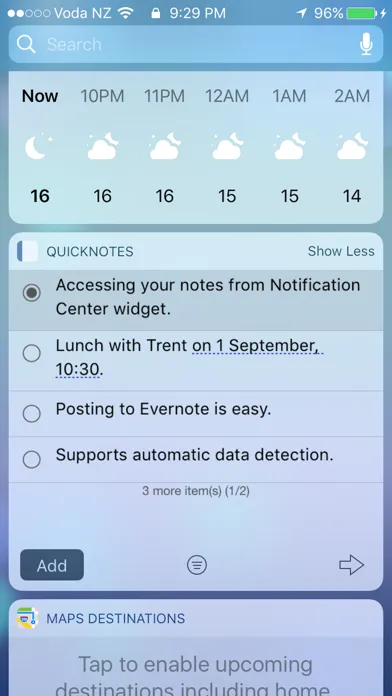The width and height of the screenshot is (392, 696).
Task: Open the weather forecast widget
Action: click(196, 147)
